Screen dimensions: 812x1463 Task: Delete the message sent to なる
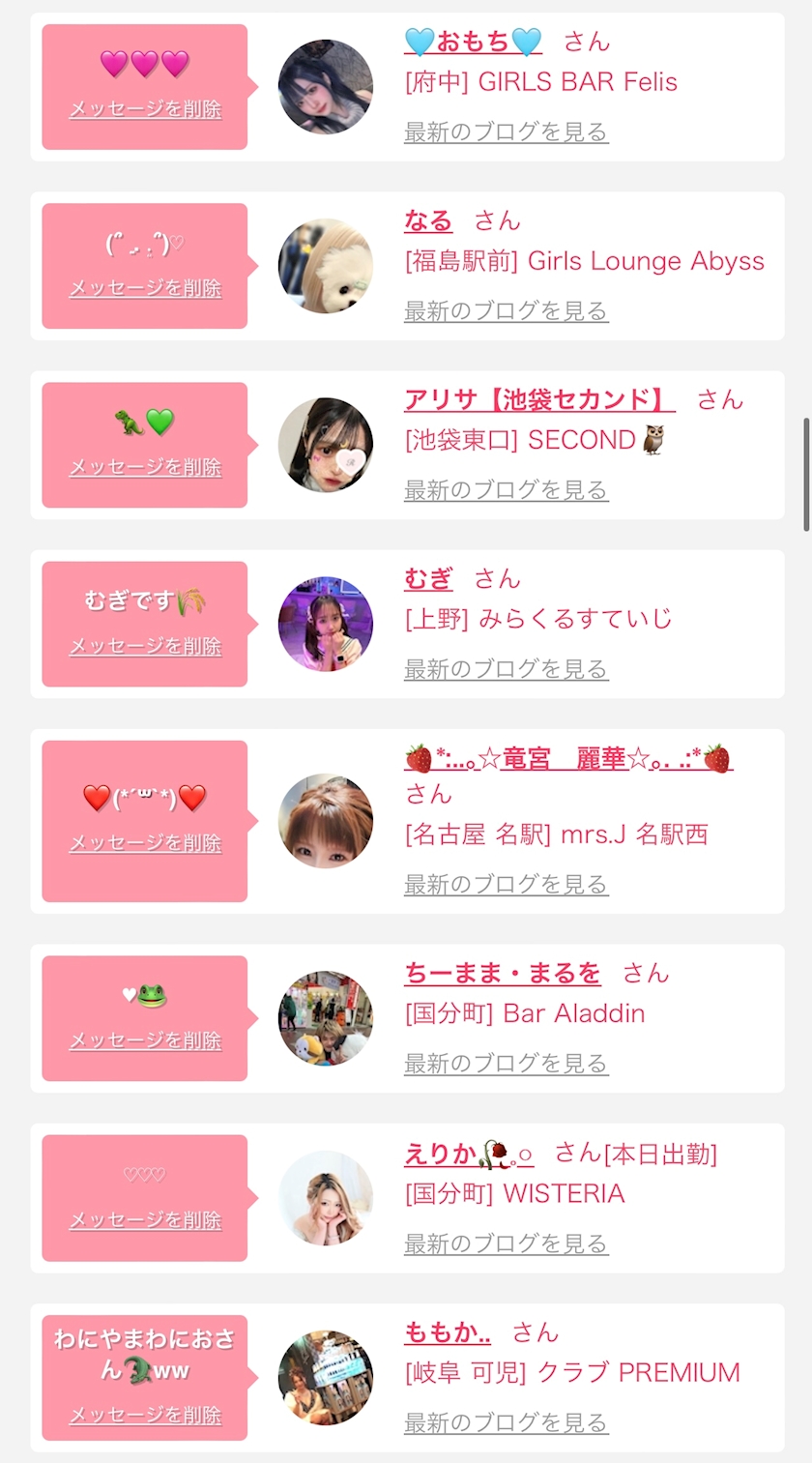[x=145, y=288]
